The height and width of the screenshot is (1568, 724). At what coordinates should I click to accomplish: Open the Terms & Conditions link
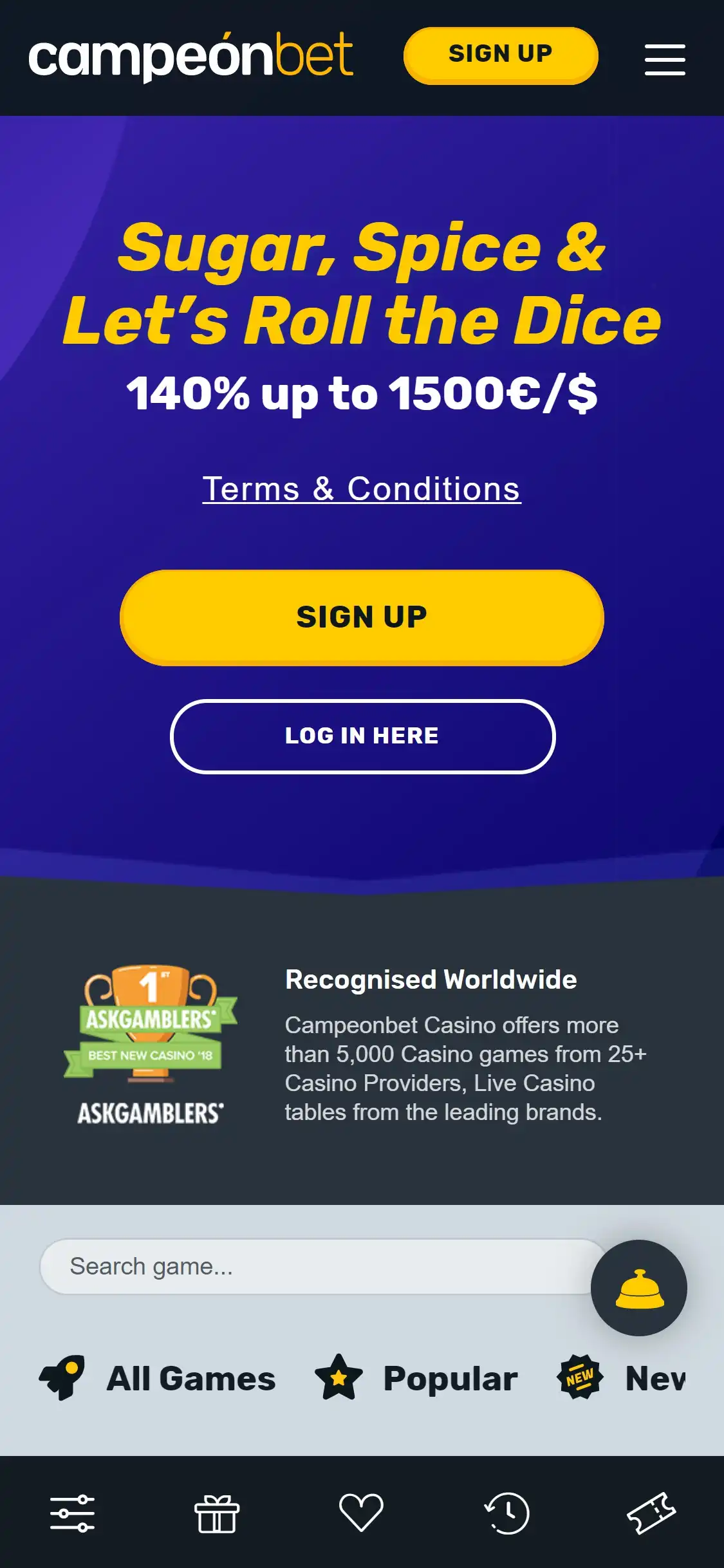pos(362,489)
